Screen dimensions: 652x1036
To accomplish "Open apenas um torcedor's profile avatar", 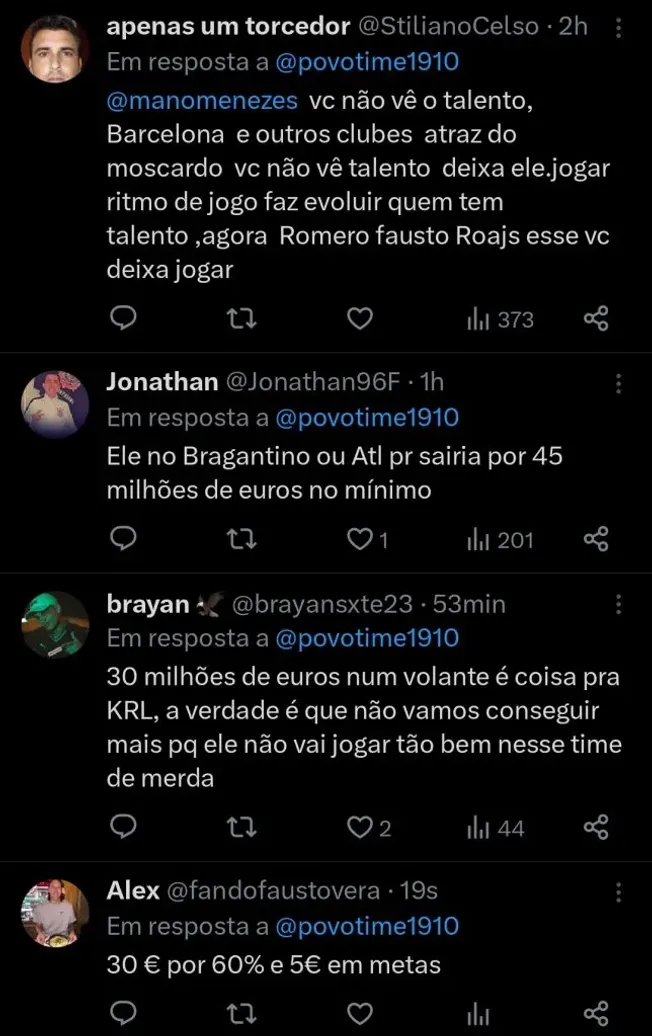I will click(55, 49).
